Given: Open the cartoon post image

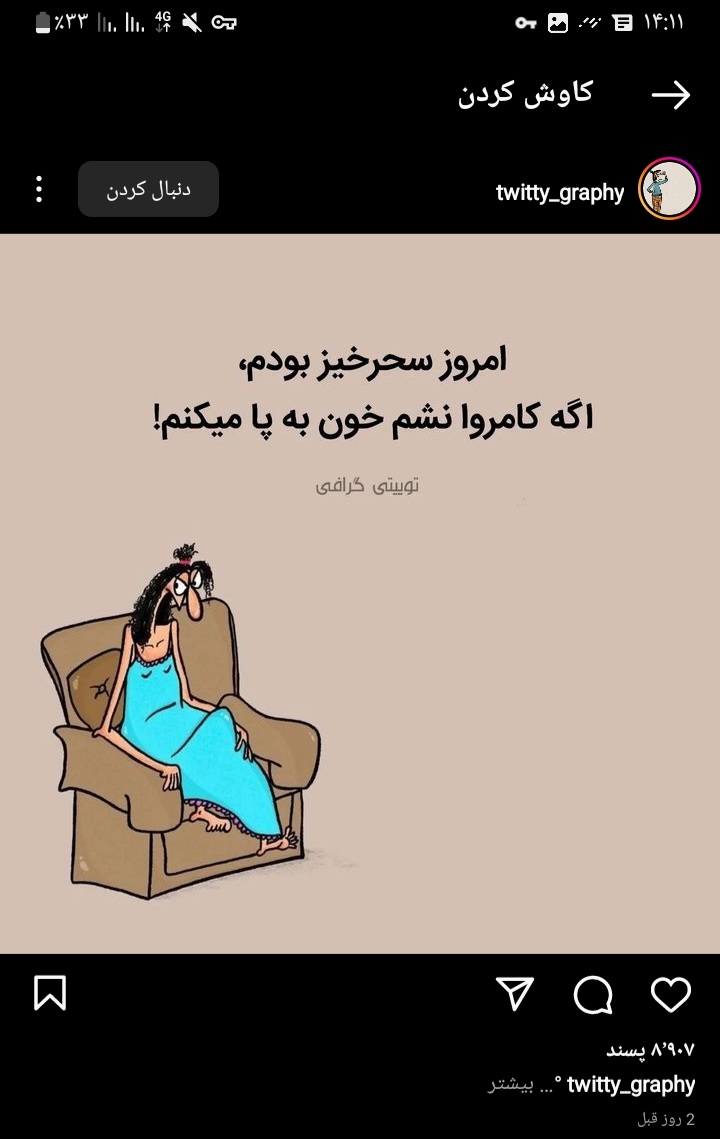Looking at the screenshot, I should pos(360,593).
